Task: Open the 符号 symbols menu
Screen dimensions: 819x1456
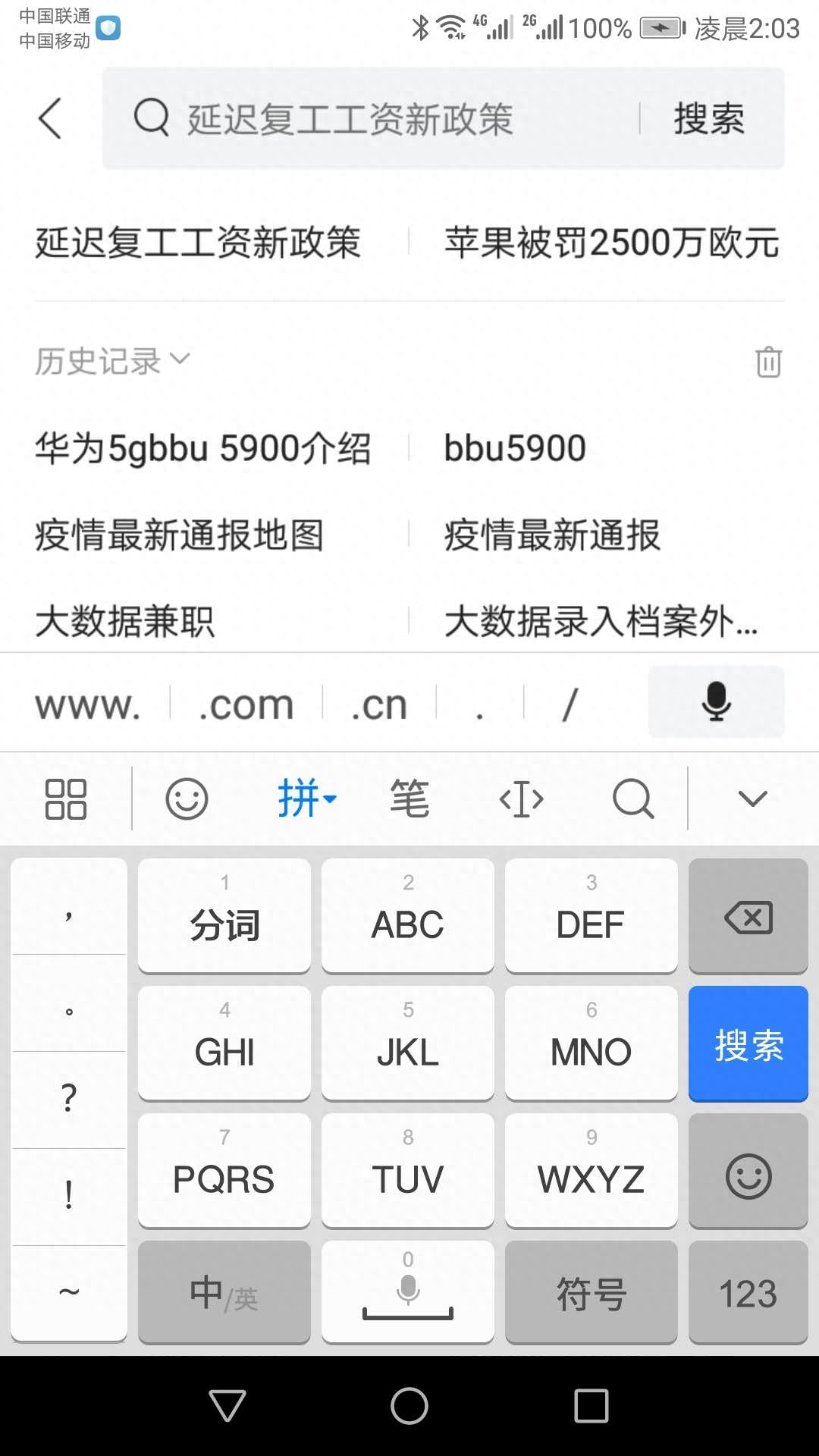Action: point(591,1291)
